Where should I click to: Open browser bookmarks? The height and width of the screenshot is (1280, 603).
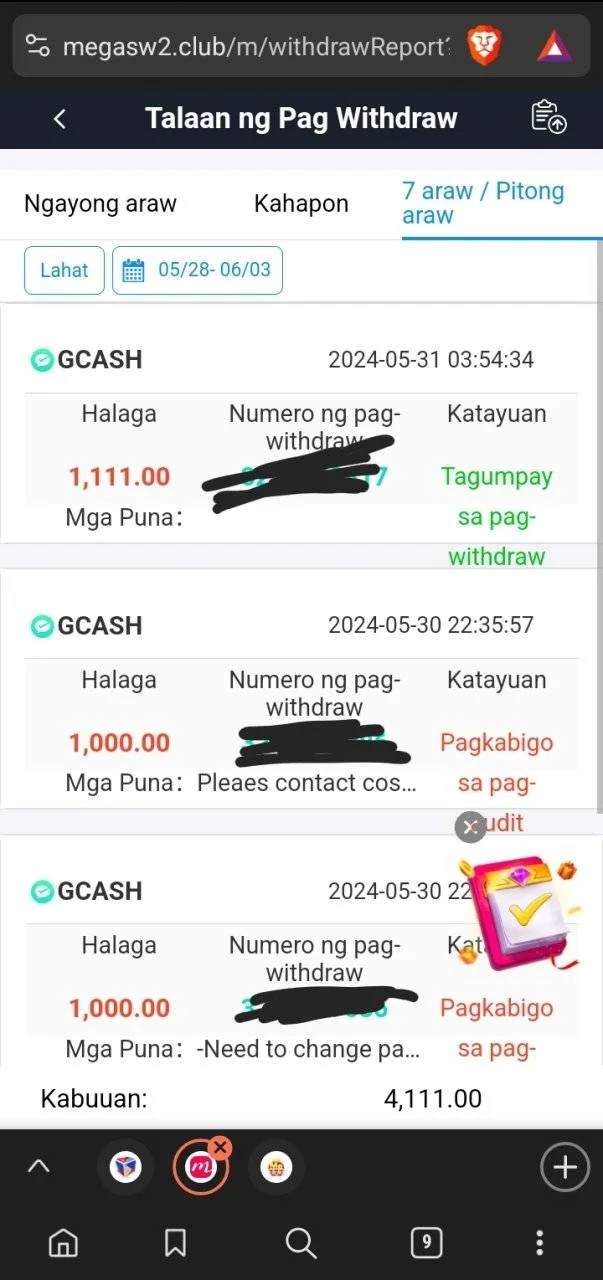175,1243
